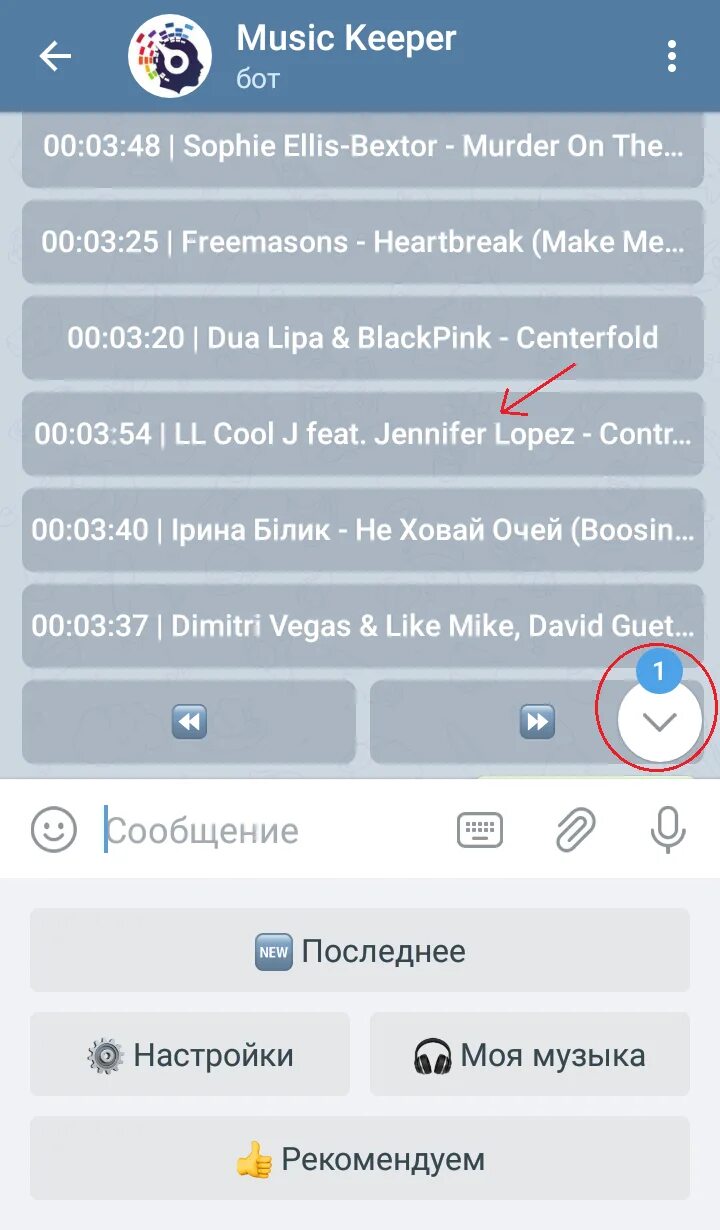Open the chat overflow menu
This screenshot has width=720, height=1230.
pyautogui.click(x=672, y=56)
